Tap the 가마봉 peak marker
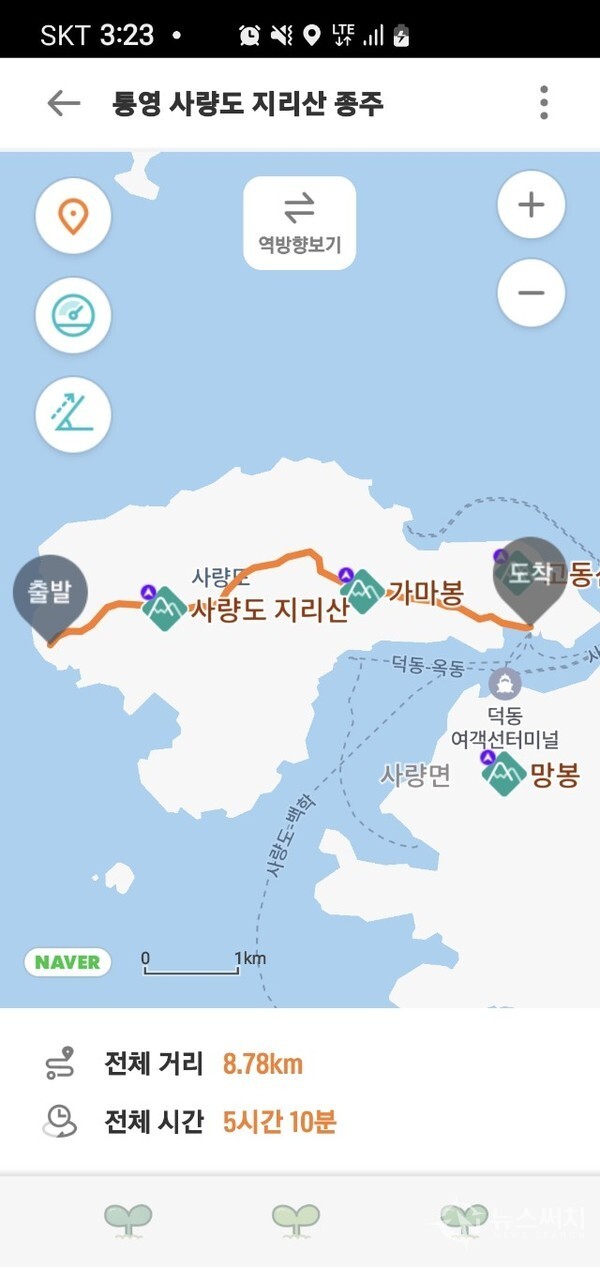The image size is (600, 1267). [x=362, y=591]
